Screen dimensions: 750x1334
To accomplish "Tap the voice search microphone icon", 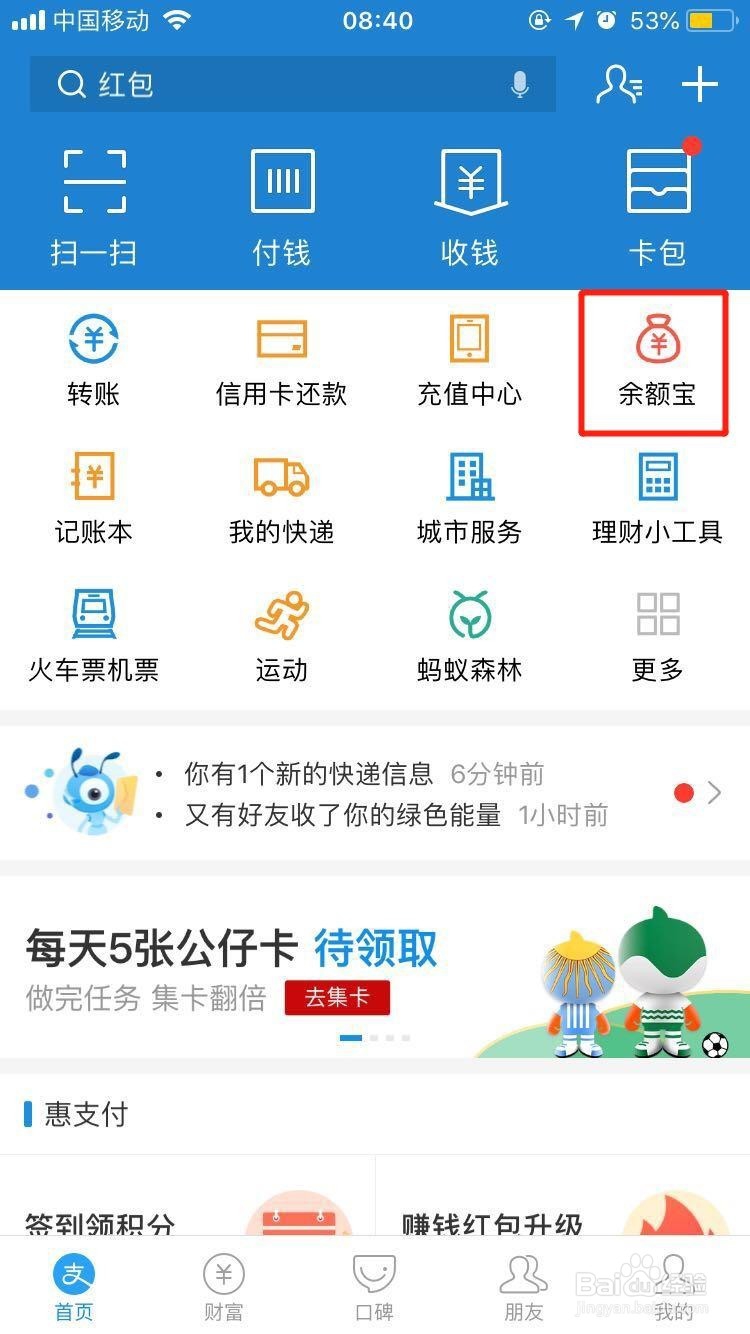I will tap(520, 85).
